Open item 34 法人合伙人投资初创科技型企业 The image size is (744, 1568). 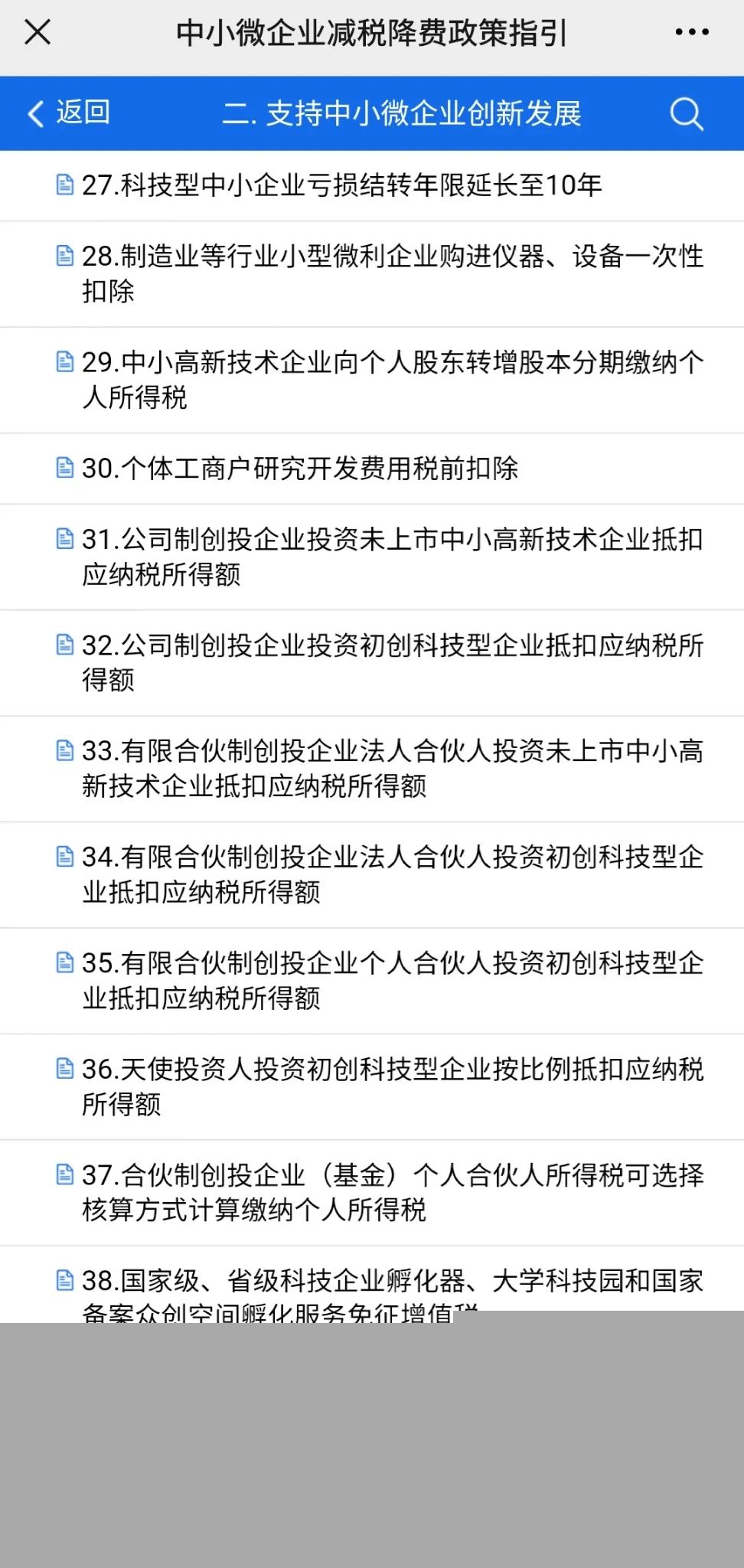coord(372,875)
